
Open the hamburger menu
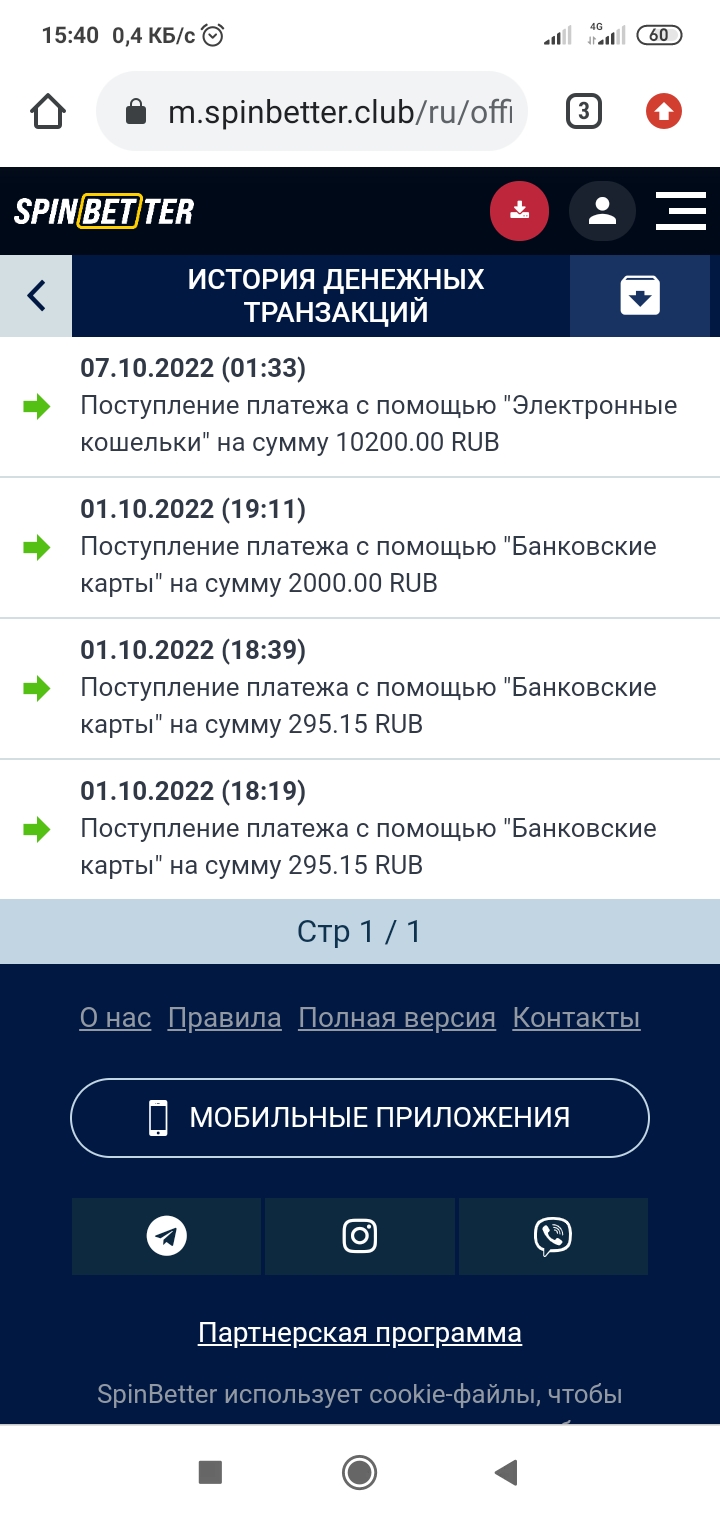pyautogui.click(x=681, y=211)
